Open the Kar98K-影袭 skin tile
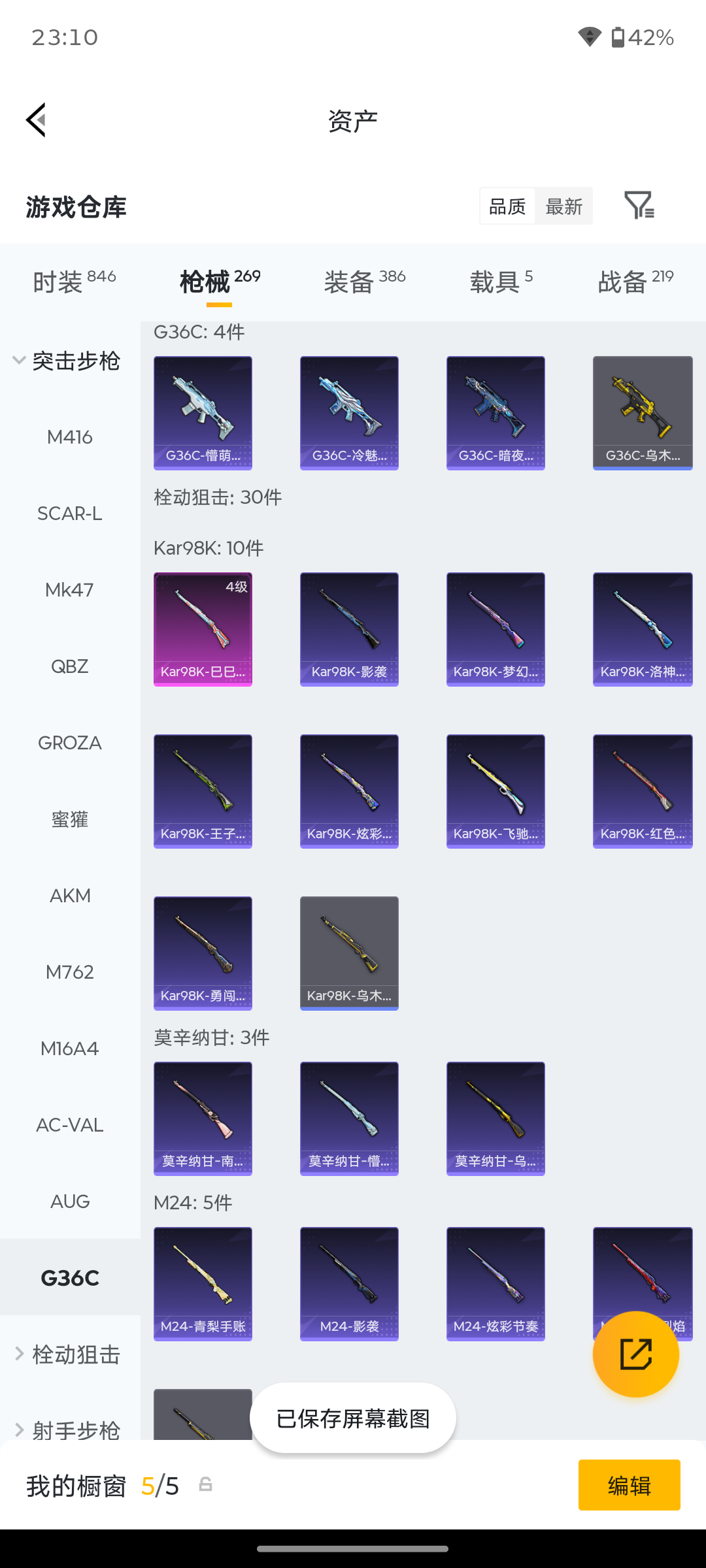The height and width of the screenshot is (1568, 706). (349, 629)
